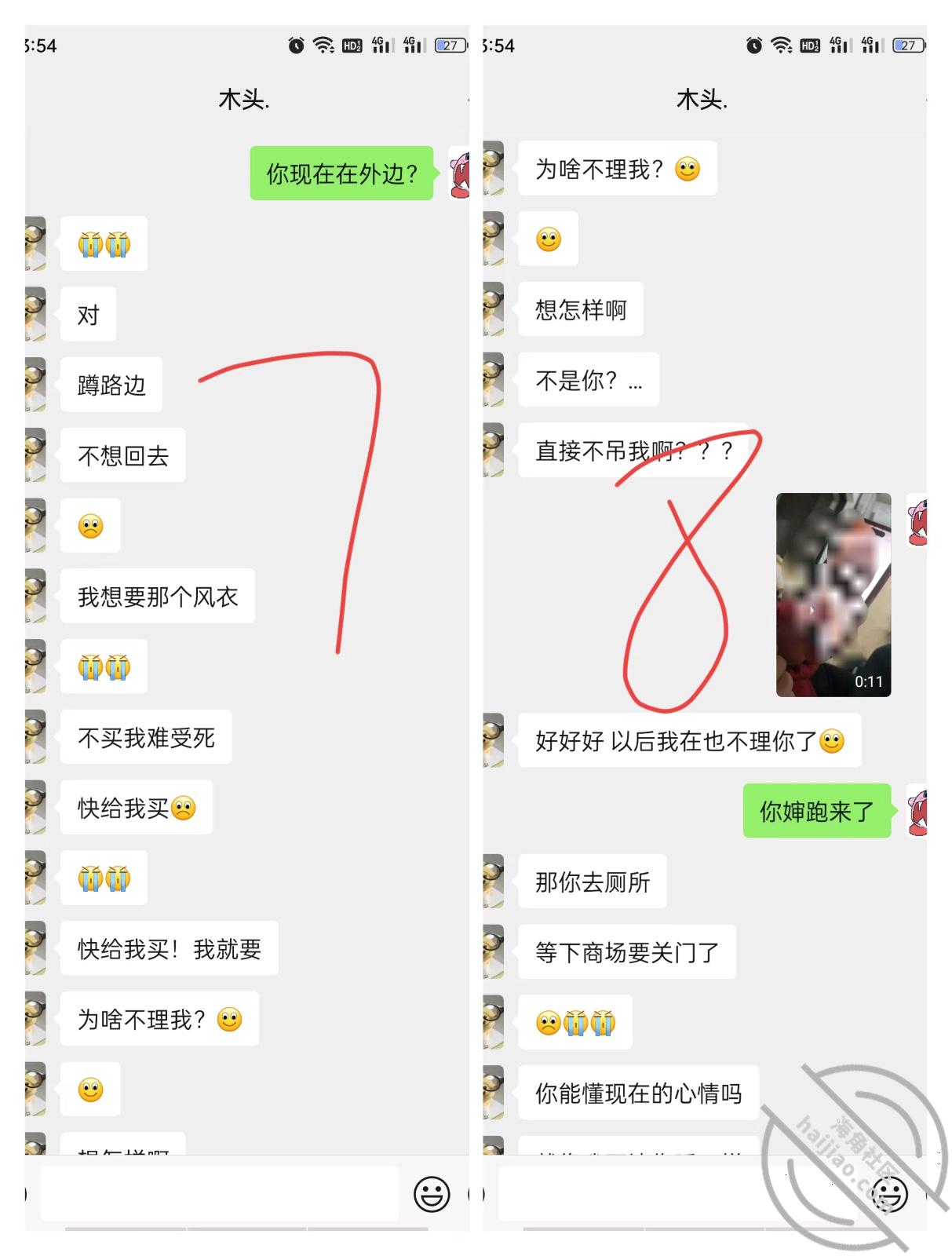This screenshot has width=952, height=1256.
Task: Select the smiley face emoji bubble
Action: click(89, 1089)
